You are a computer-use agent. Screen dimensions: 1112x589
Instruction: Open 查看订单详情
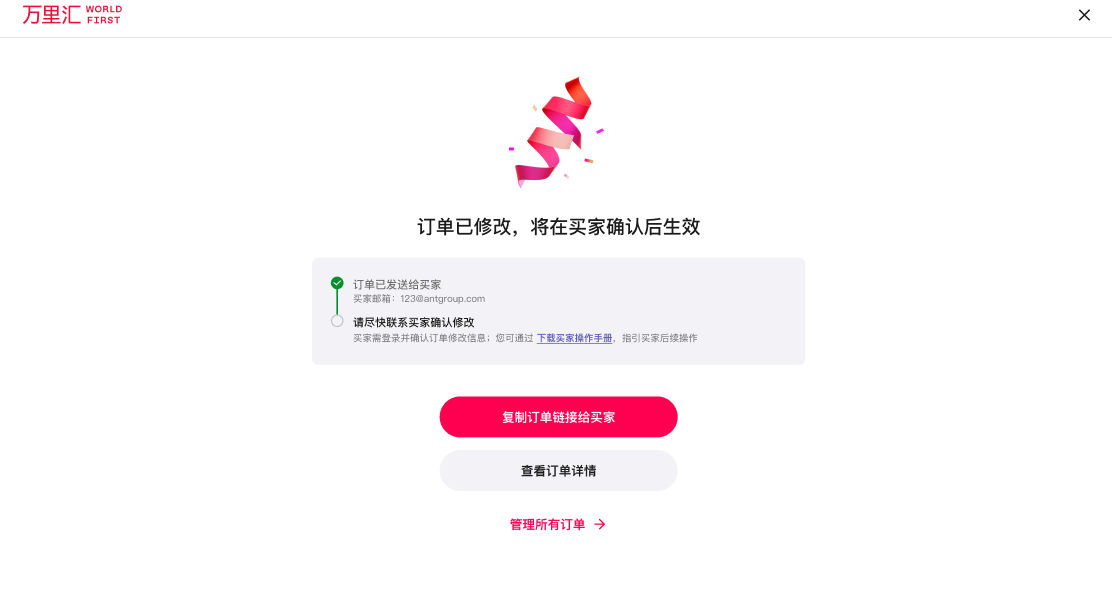point(558,470)
